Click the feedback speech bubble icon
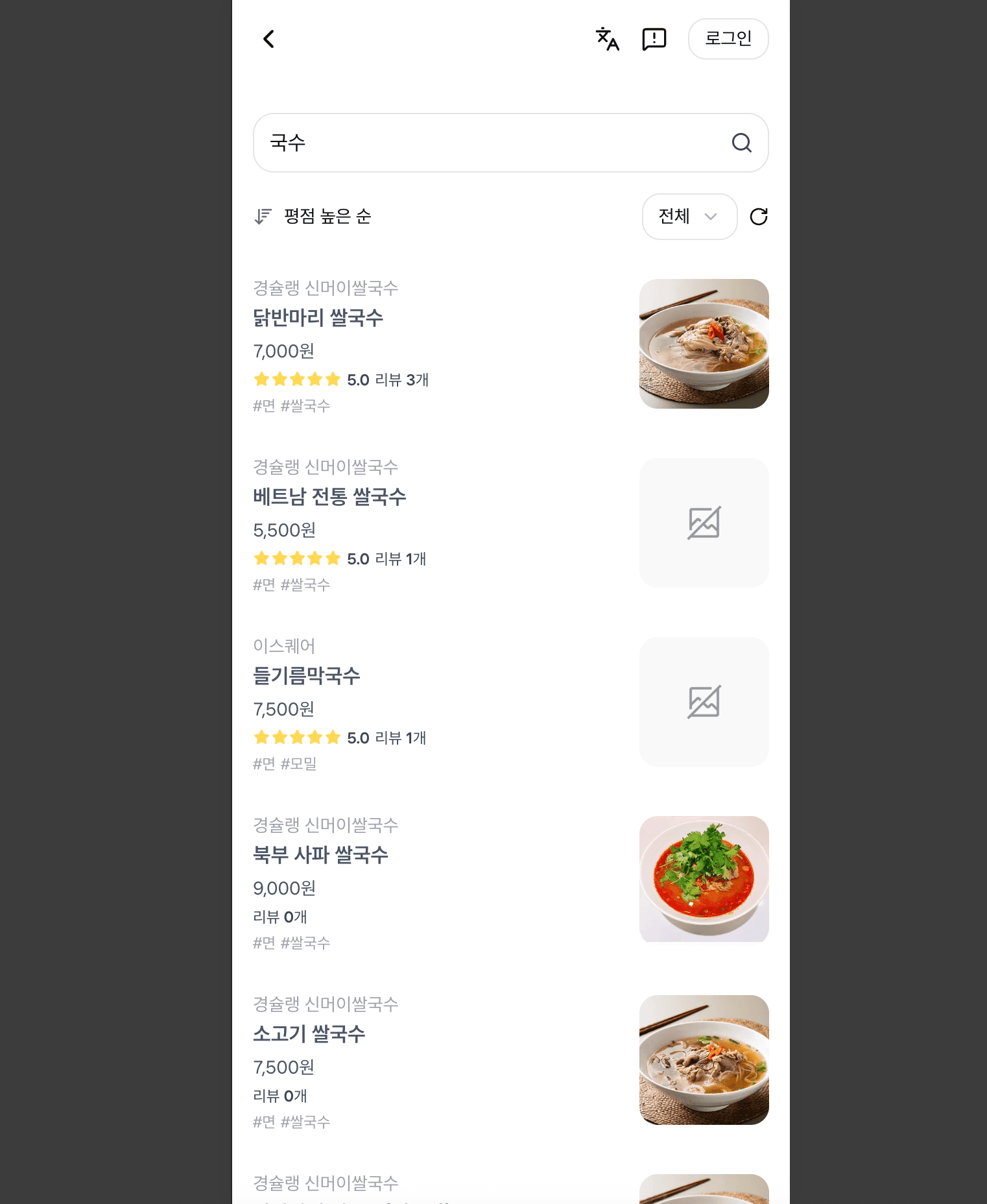987x1204 pixels. point(654,39)
